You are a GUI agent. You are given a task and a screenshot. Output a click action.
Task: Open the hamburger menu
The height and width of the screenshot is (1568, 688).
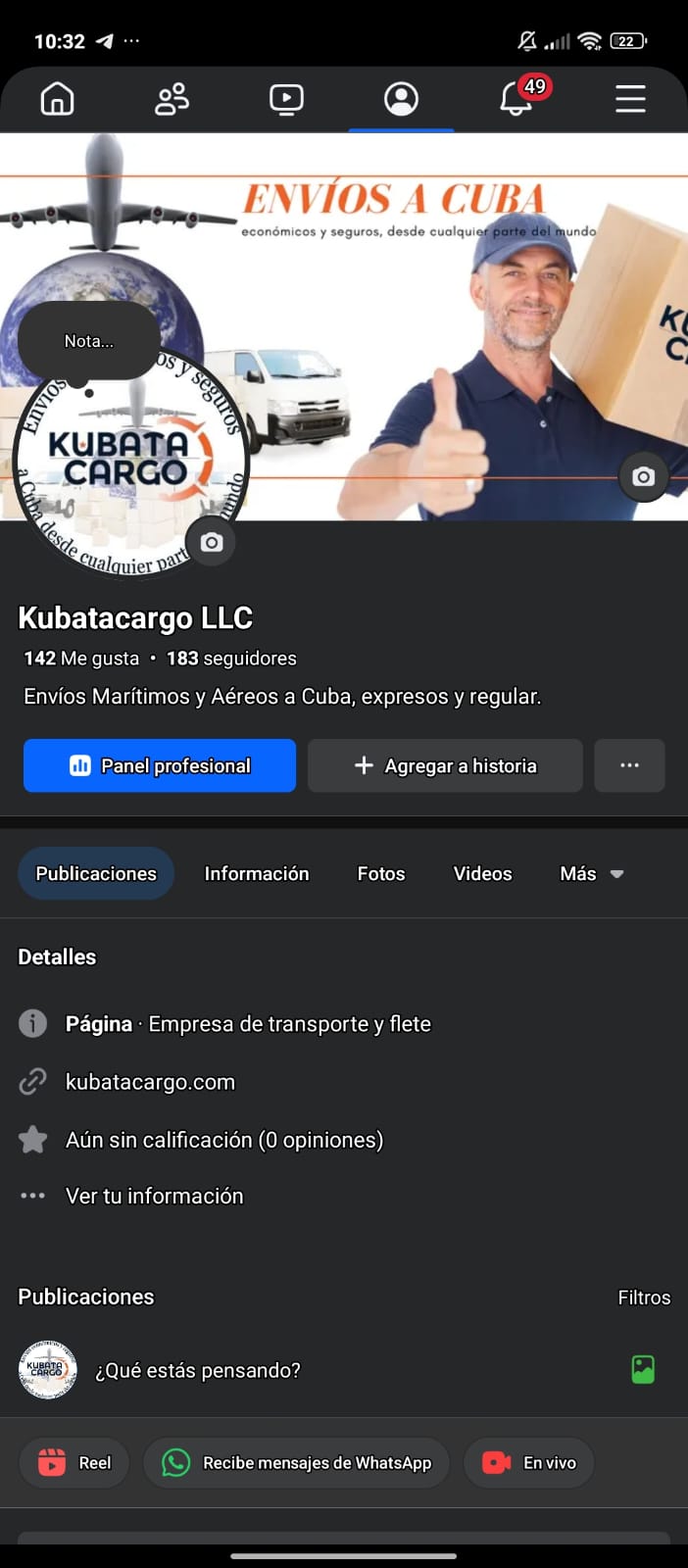(630, 99)
